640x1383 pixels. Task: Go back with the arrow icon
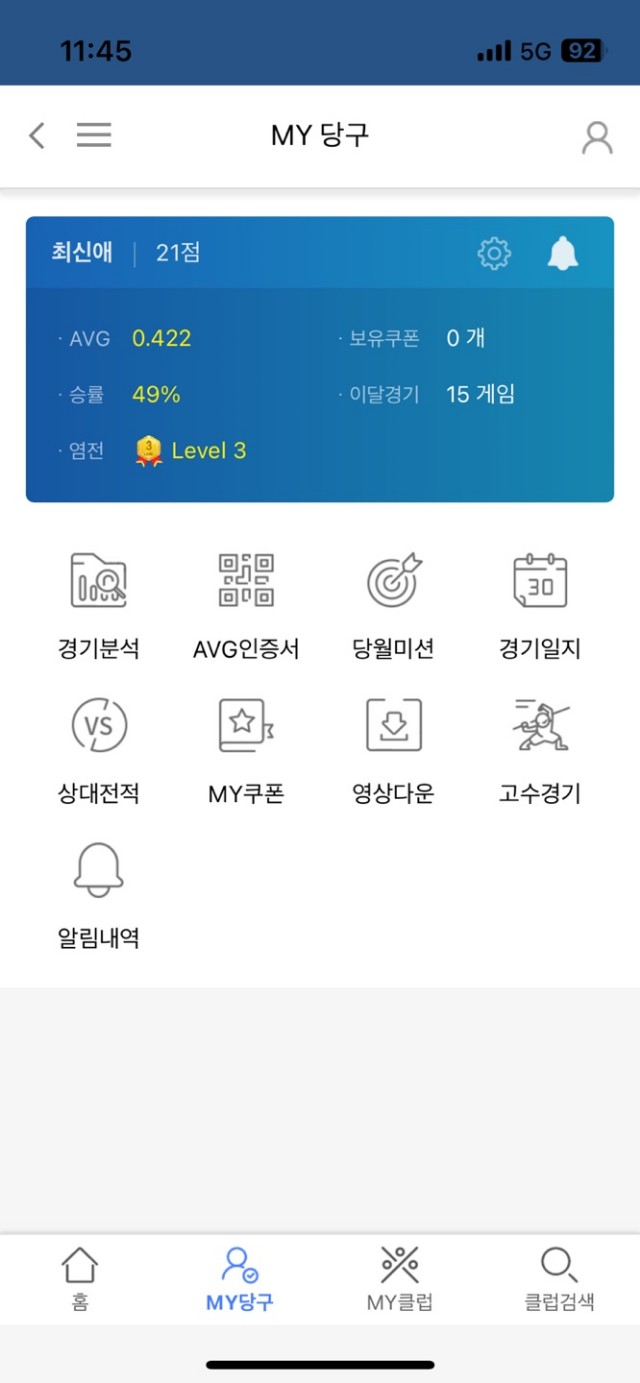pos(37,136)
